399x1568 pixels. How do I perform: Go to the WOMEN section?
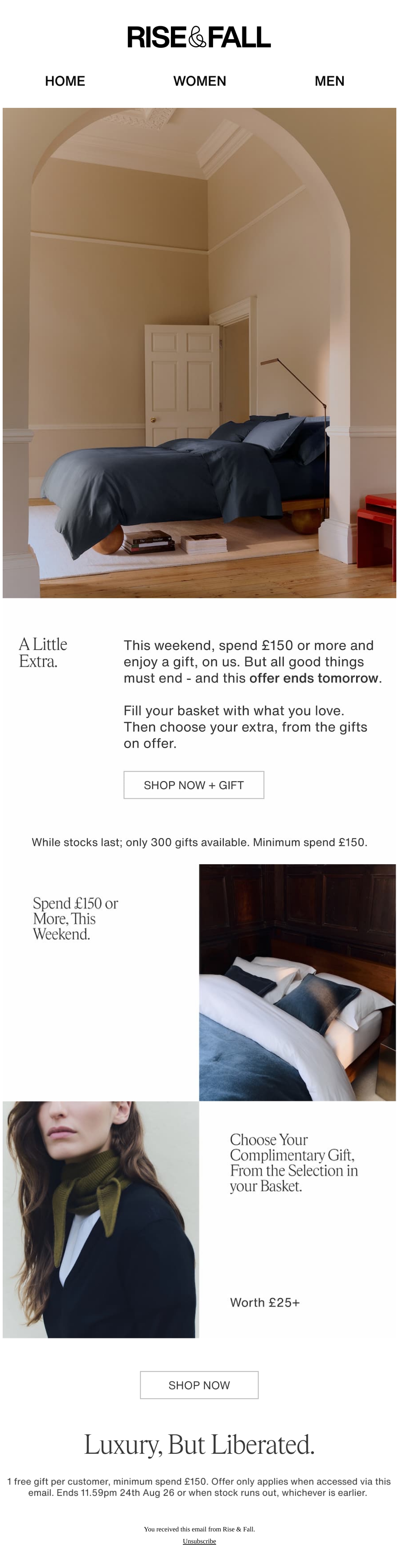coord(199,81)
